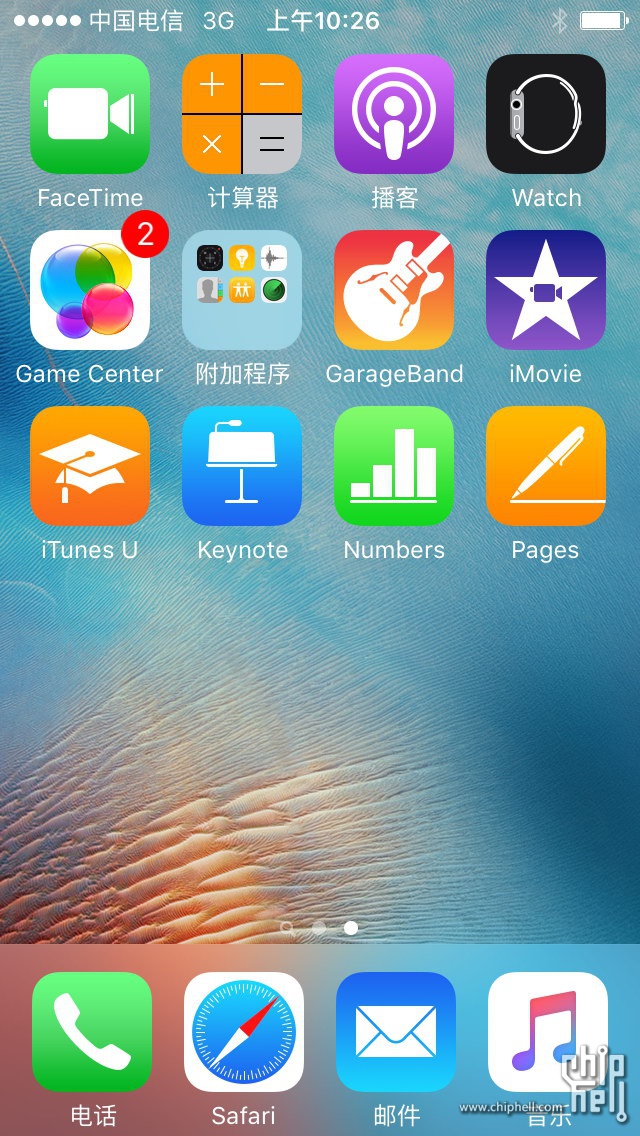This screenshot has height=1136, width=640.
Task: Launch GarageBand
Action: [394, 290]
